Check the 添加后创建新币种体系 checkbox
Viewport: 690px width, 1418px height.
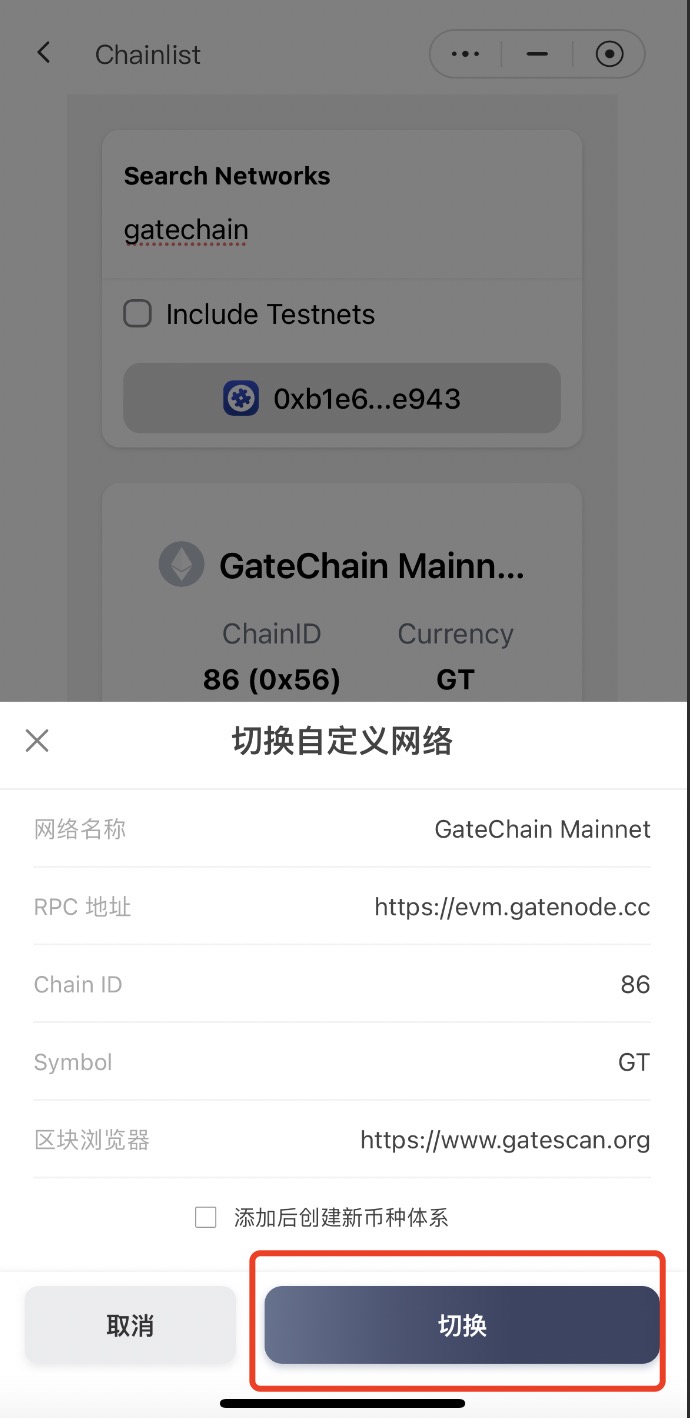tap(206, 1217)
